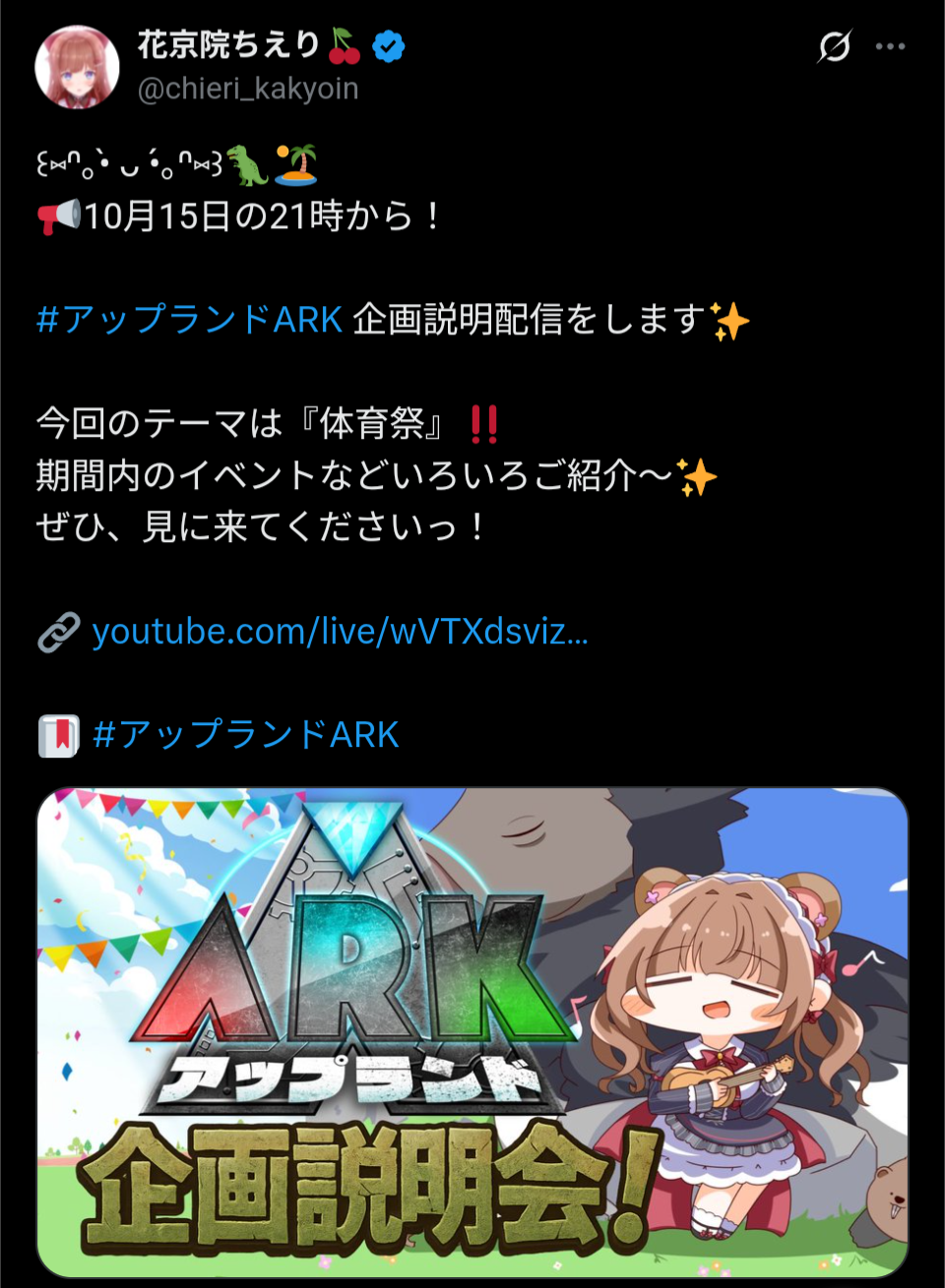This screenshot has height=1288, width=945.
Task: Open the @chieri_kakyoin username handle
Action: [248, 89]
